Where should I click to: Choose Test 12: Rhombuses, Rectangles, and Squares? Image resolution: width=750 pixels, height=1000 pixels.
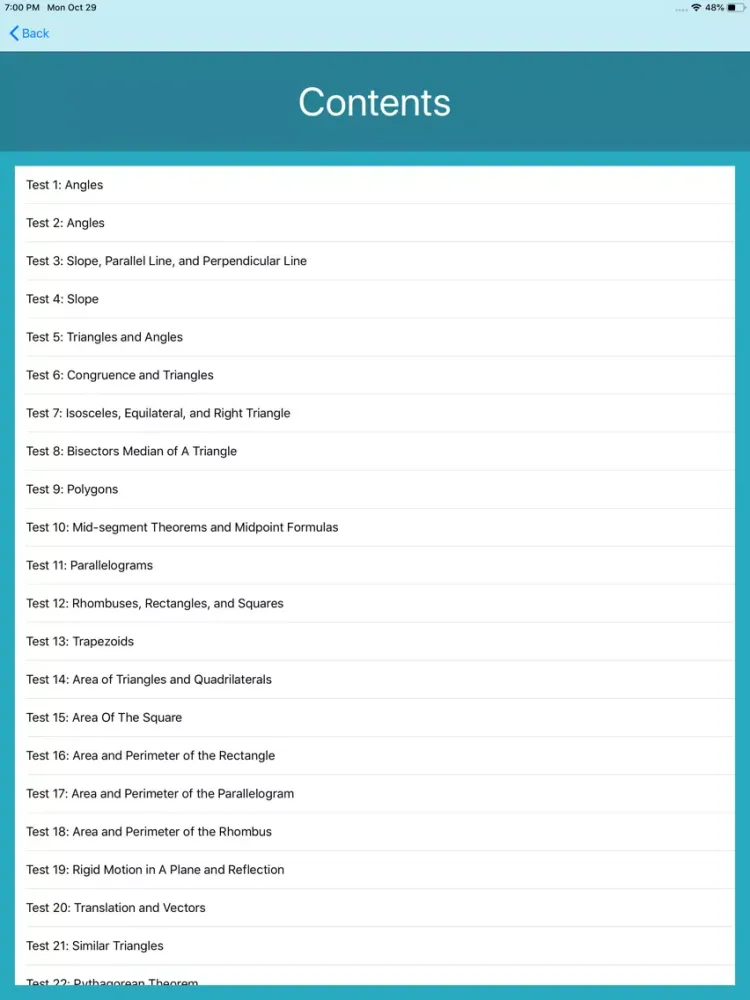155,603
